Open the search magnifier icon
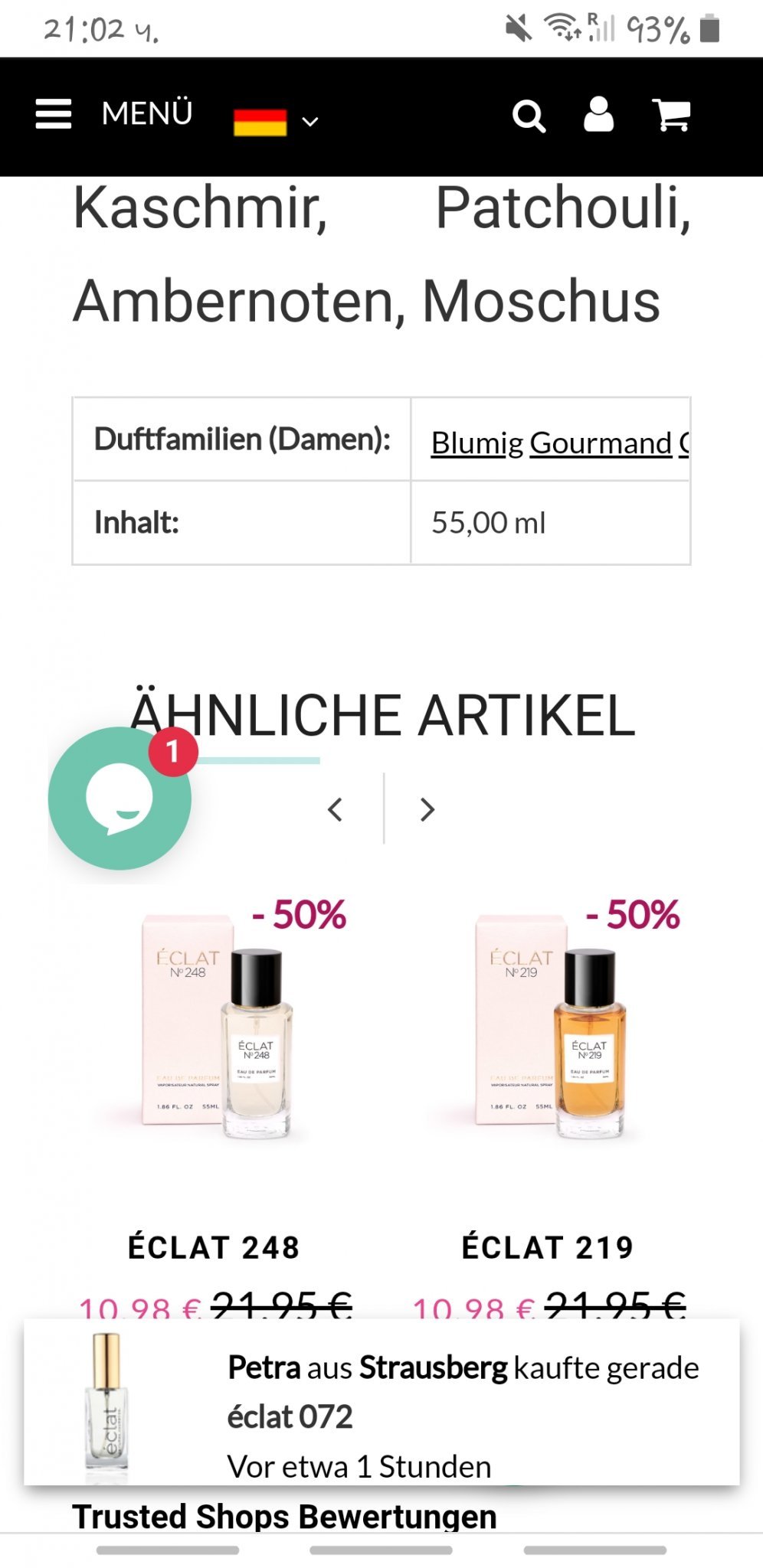The height and width of the screenshot is (1568, 763). click(x=529, y=116)
